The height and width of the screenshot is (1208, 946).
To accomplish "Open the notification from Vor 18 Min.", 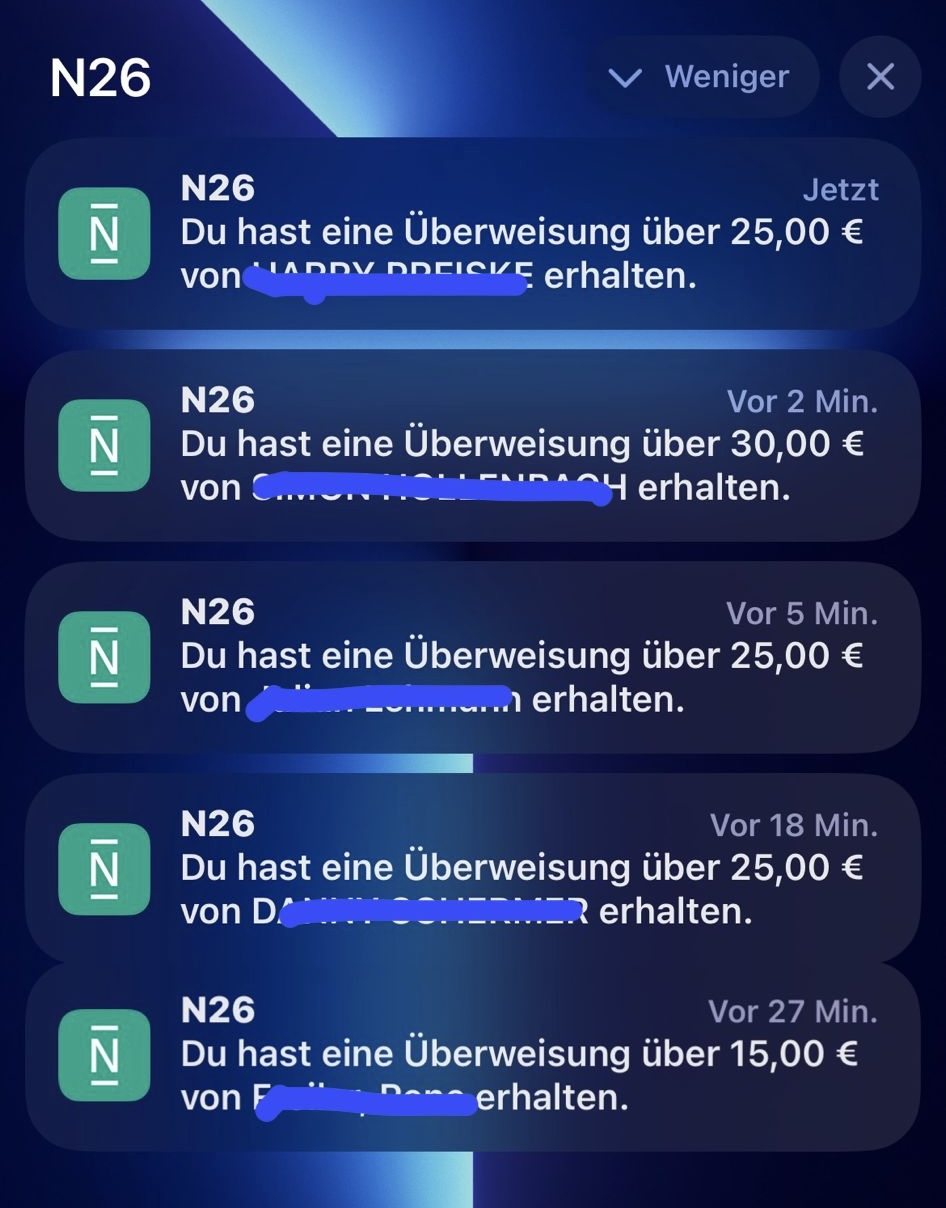I will 472,868.
